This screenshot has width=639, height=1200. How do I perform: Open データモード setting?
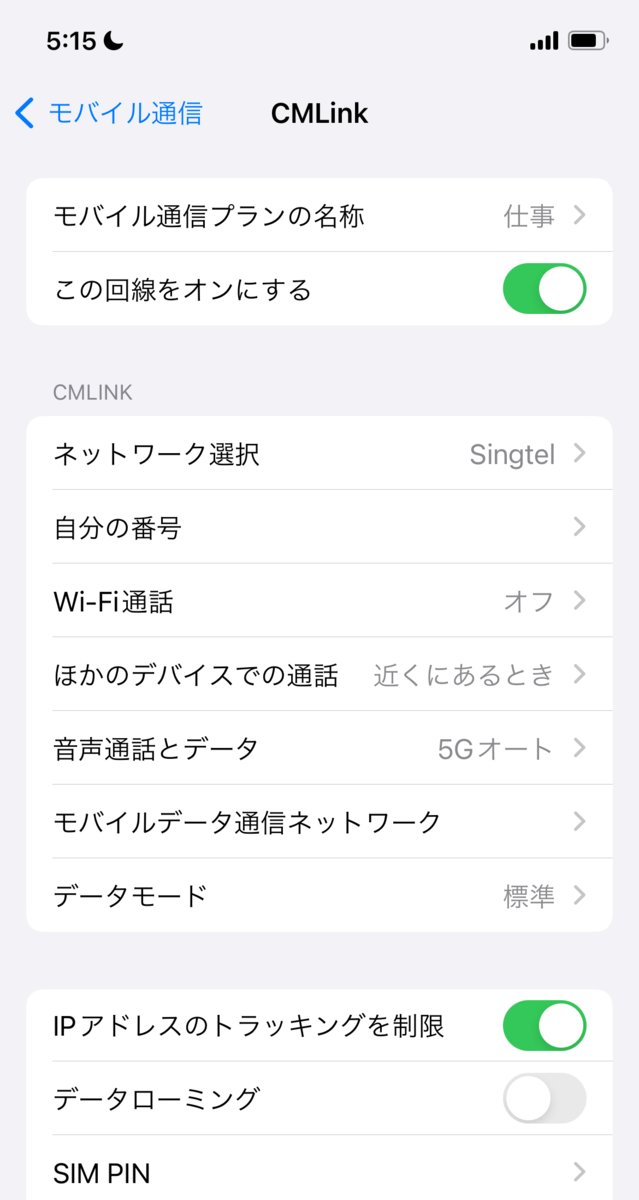coord(319,895)
